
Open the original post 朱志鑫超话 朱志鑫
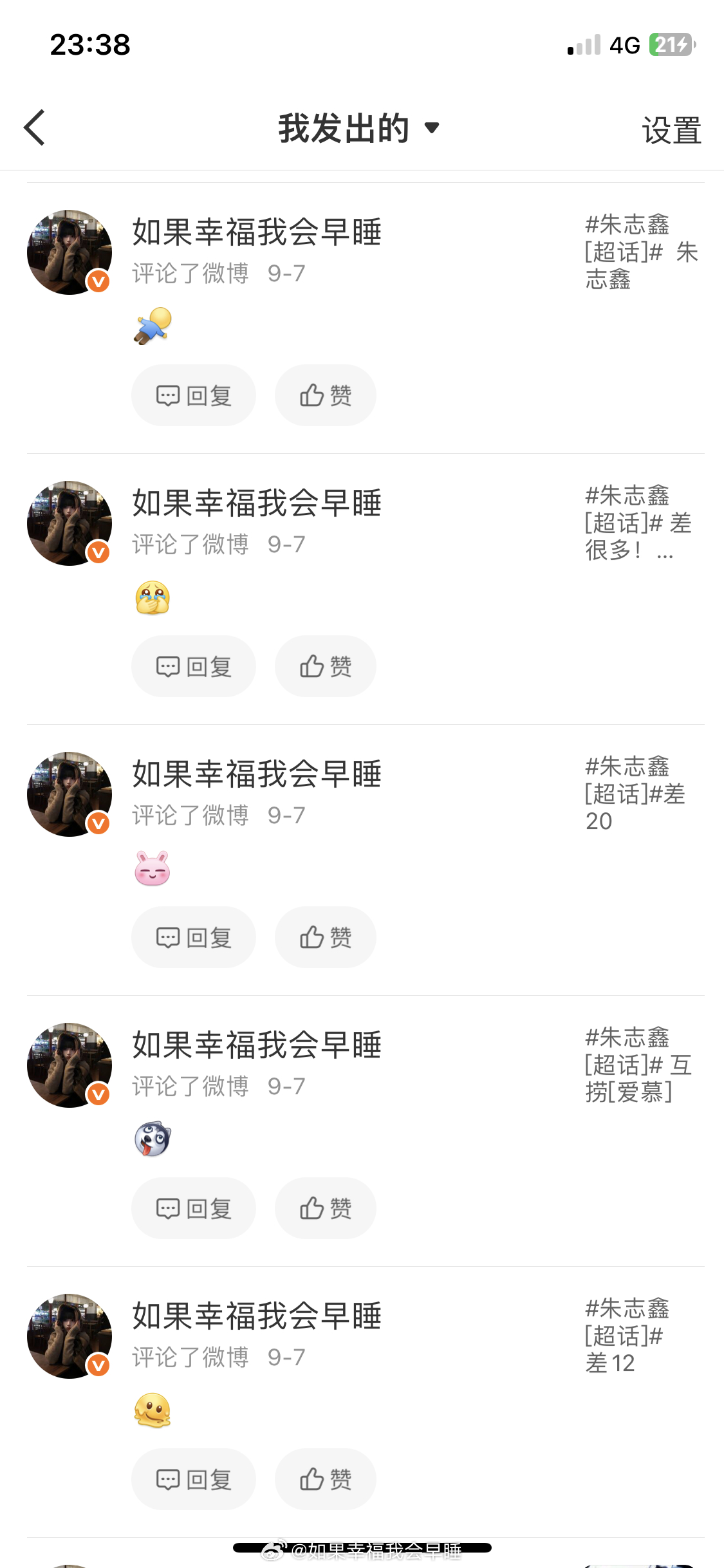(642, 252)
